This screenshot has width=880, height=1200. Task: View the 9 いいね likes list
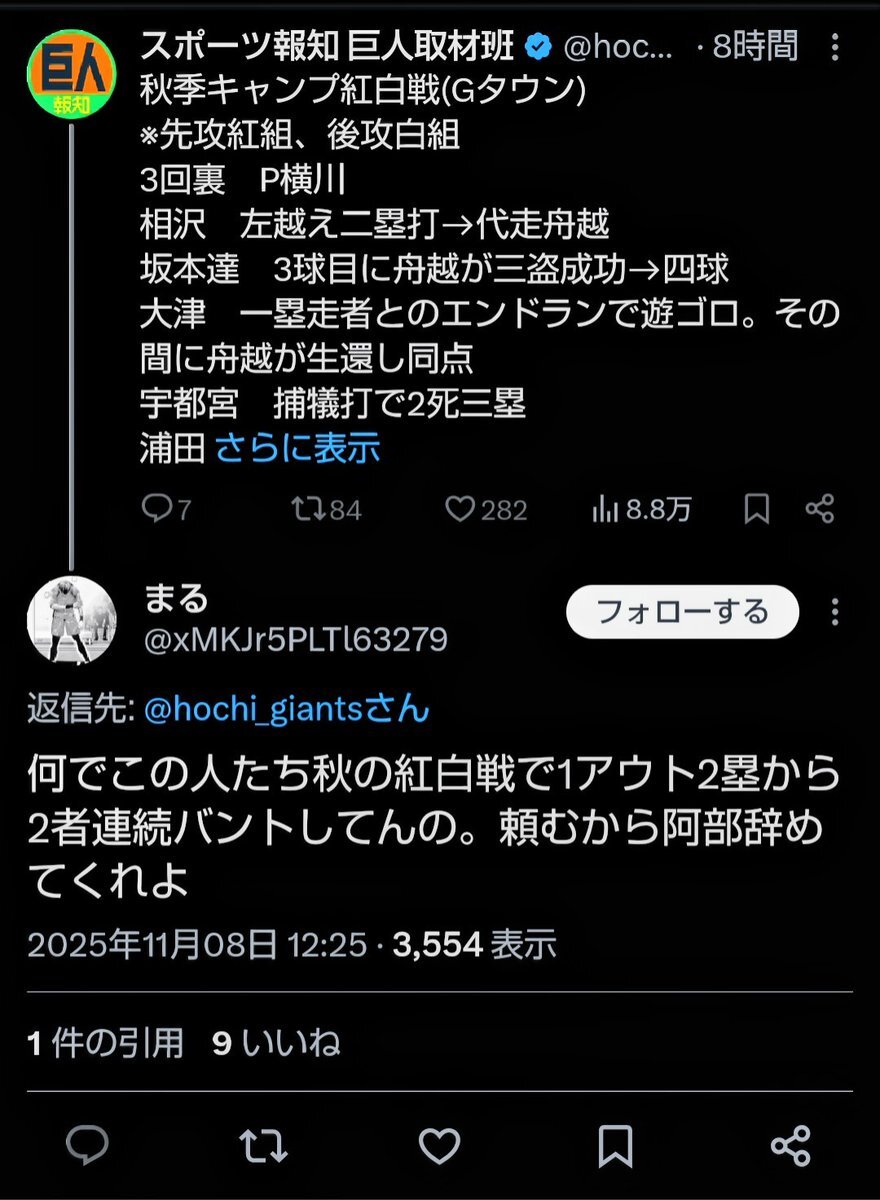coord(276,1043)
